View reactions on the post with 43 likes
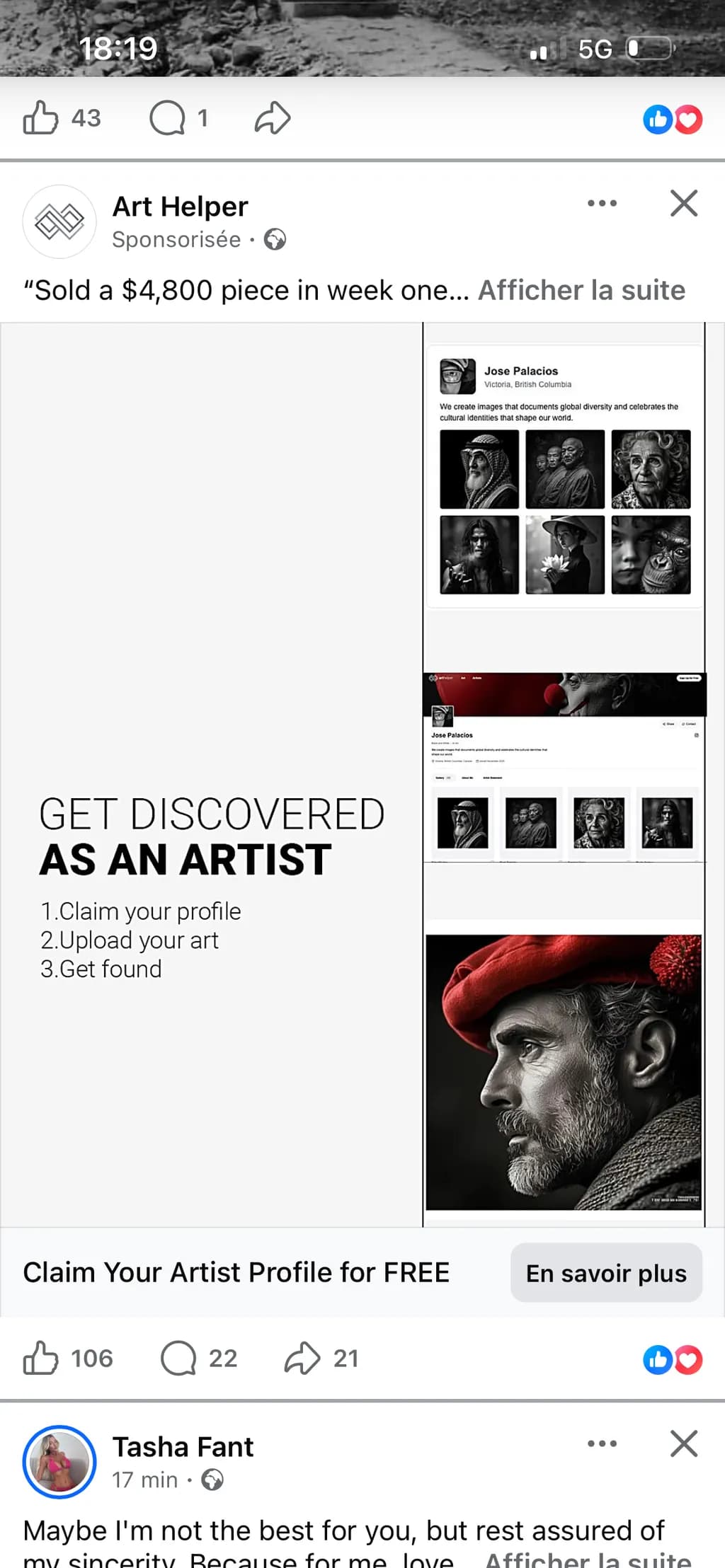Image resolution: width=725 pixels, height=1568 pixels. pos(673,119)
